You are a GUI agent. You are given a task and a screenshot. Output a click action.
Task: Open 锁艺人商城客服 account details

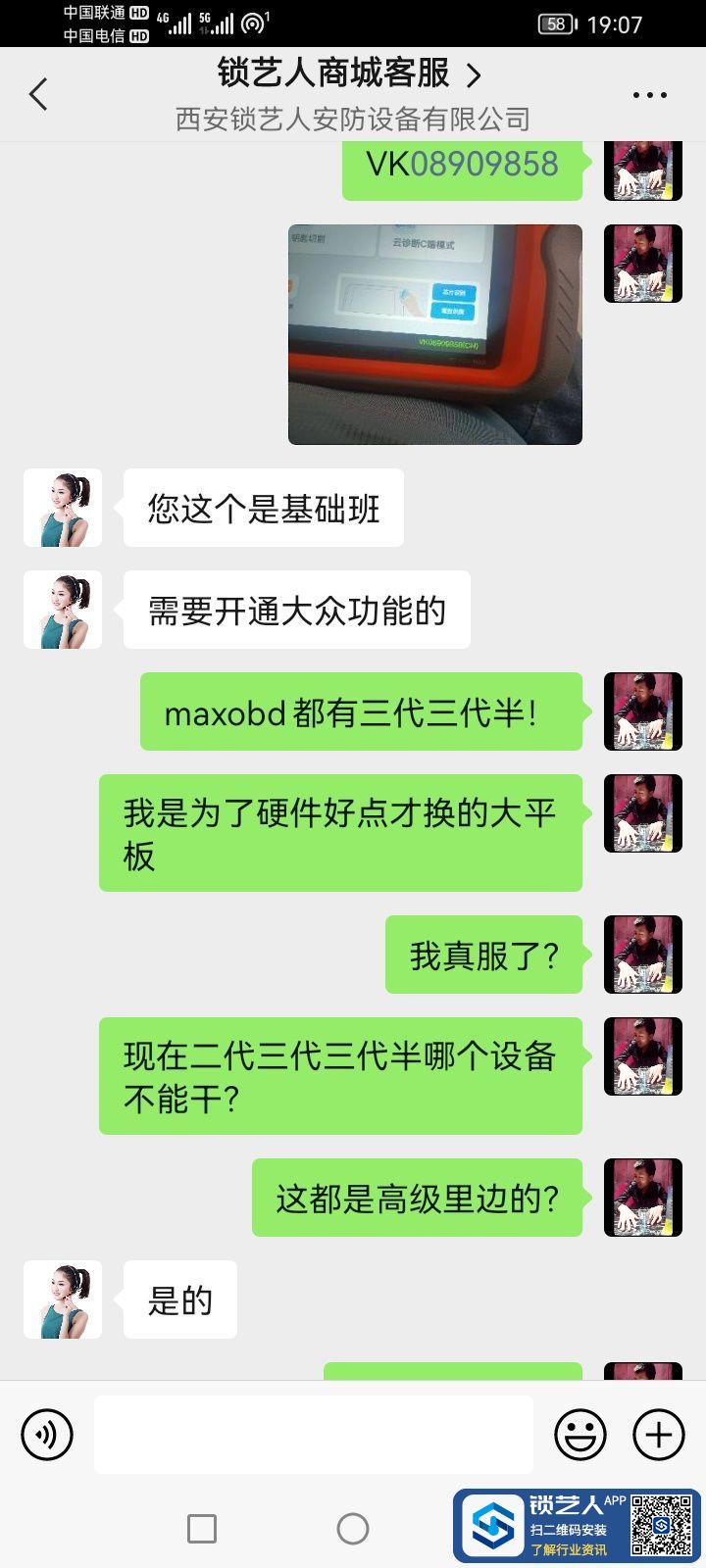click(x=351, y=74)
